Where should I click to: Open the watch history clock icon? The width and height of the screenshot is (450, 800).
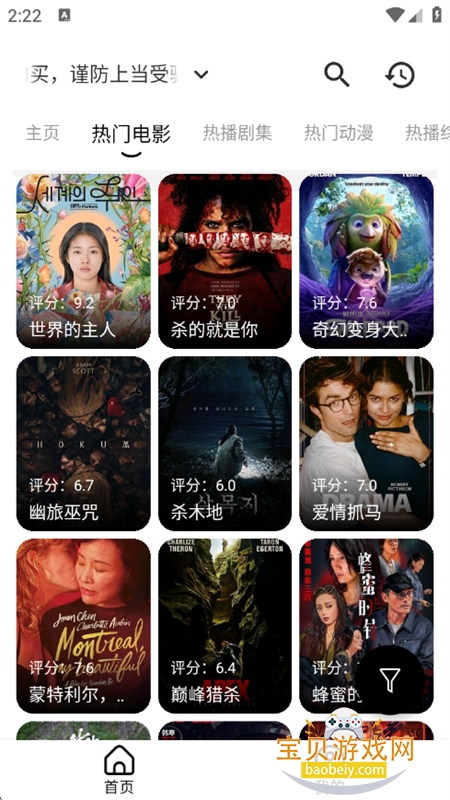coord(400,75)
